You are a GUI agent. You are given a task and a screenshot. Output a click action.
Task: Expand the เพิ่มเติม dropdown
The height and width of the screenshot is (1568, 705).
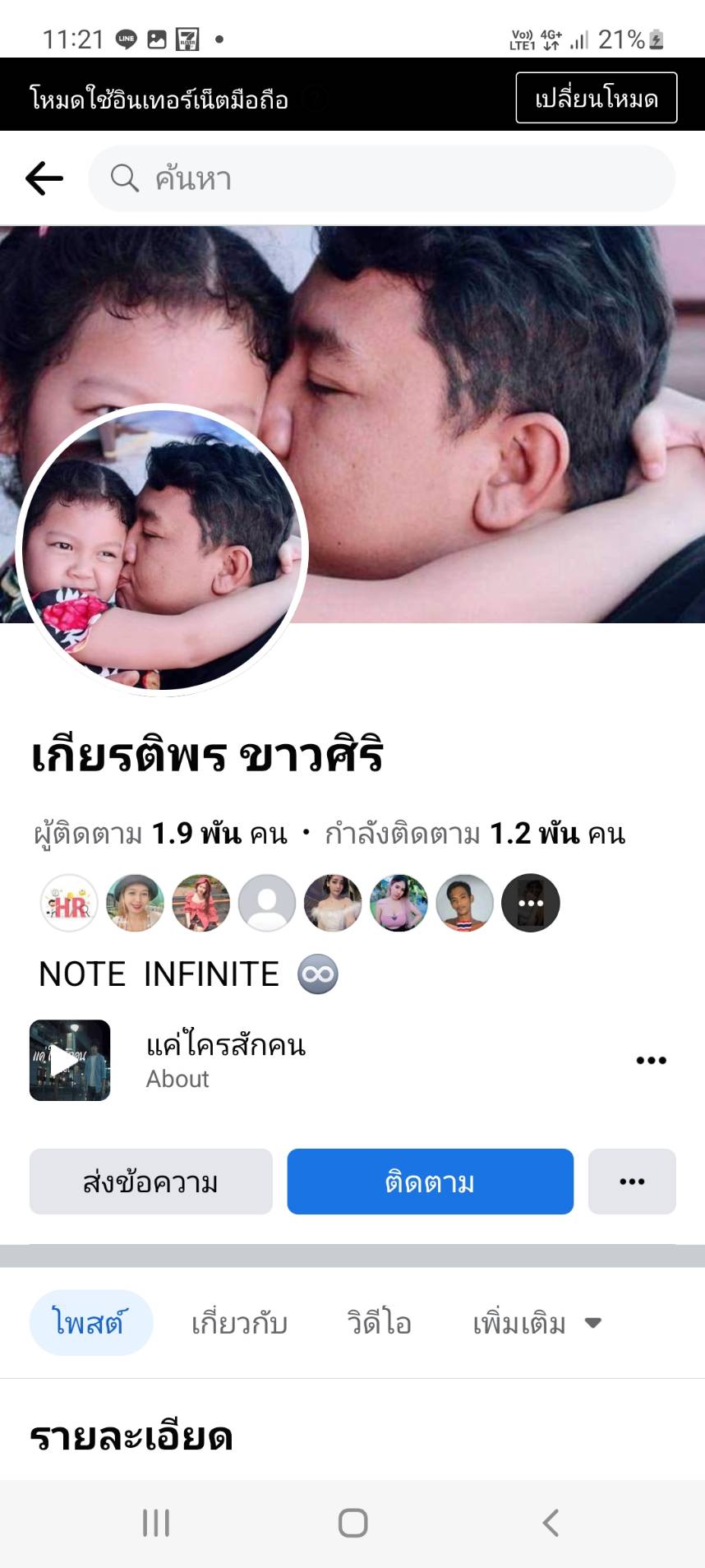(537, 1322)
